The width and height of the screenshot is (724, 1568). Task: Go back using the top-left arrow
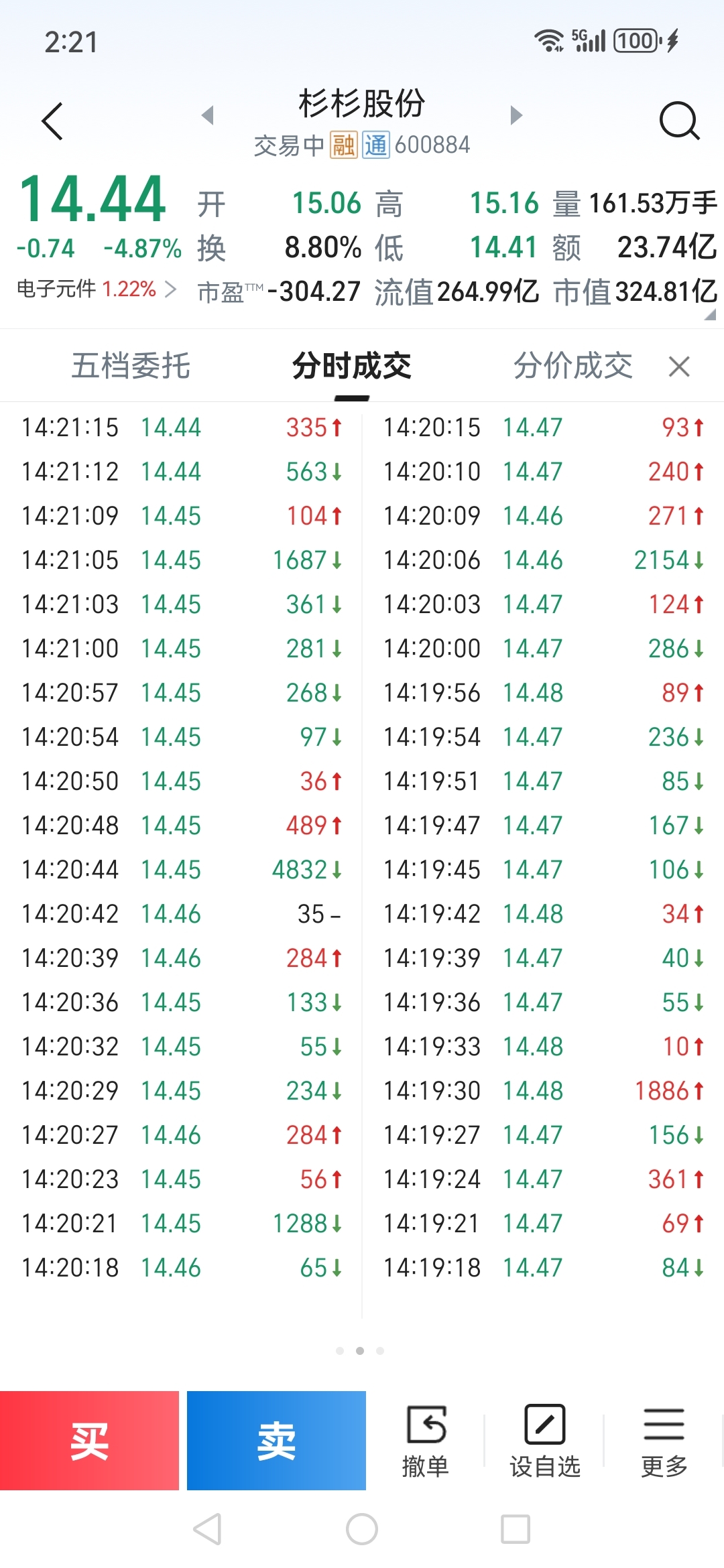(x=52, y=121)
